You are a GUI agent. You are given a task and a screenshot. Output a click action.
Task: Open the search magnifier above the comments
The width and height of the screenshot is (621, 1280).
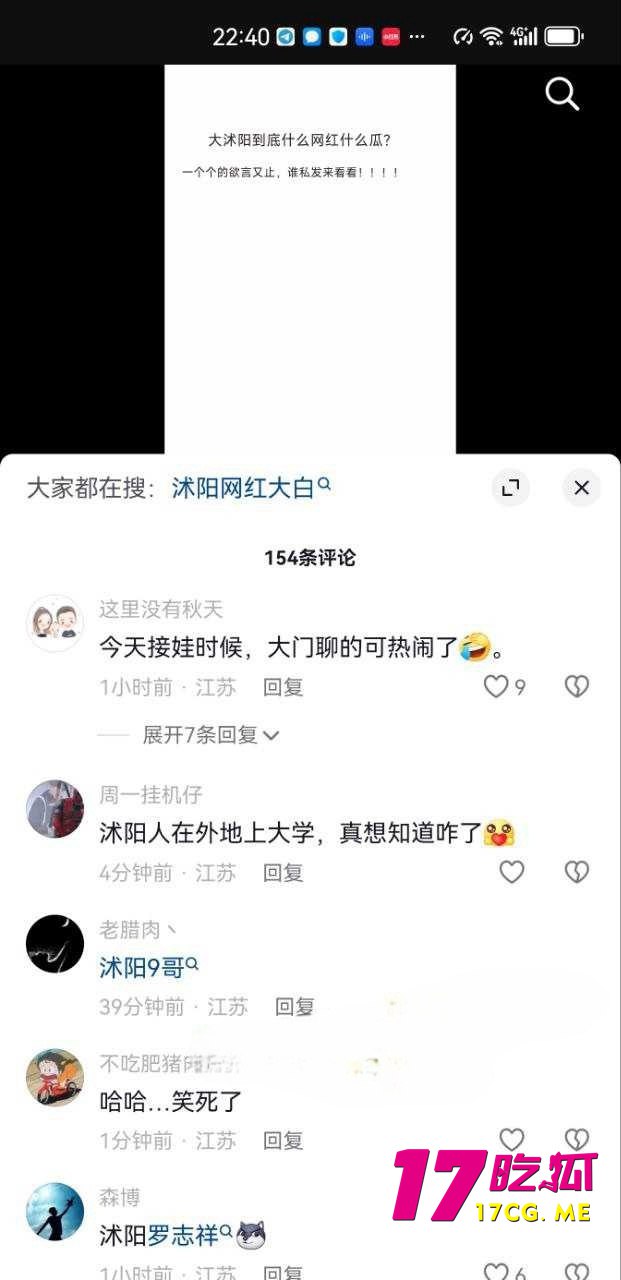(562, 95)
